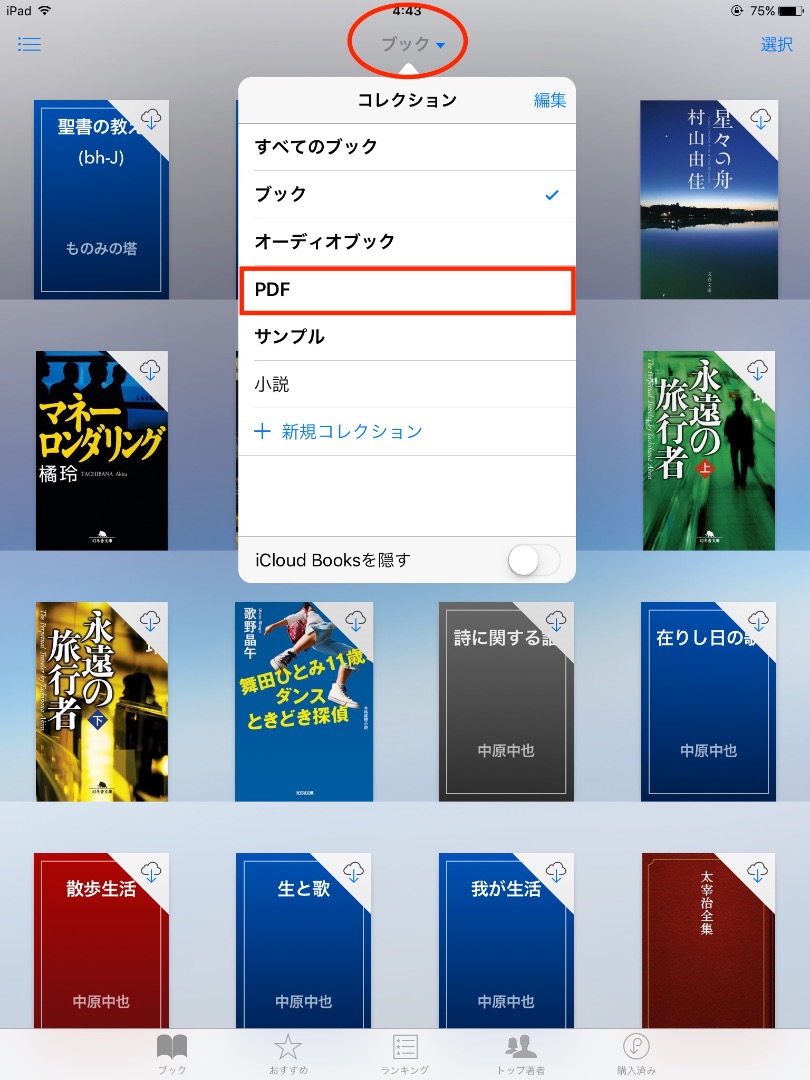Open the book 散歩生活
Viewport: 810px width, 1080px height.
click(x=101, y=940)
